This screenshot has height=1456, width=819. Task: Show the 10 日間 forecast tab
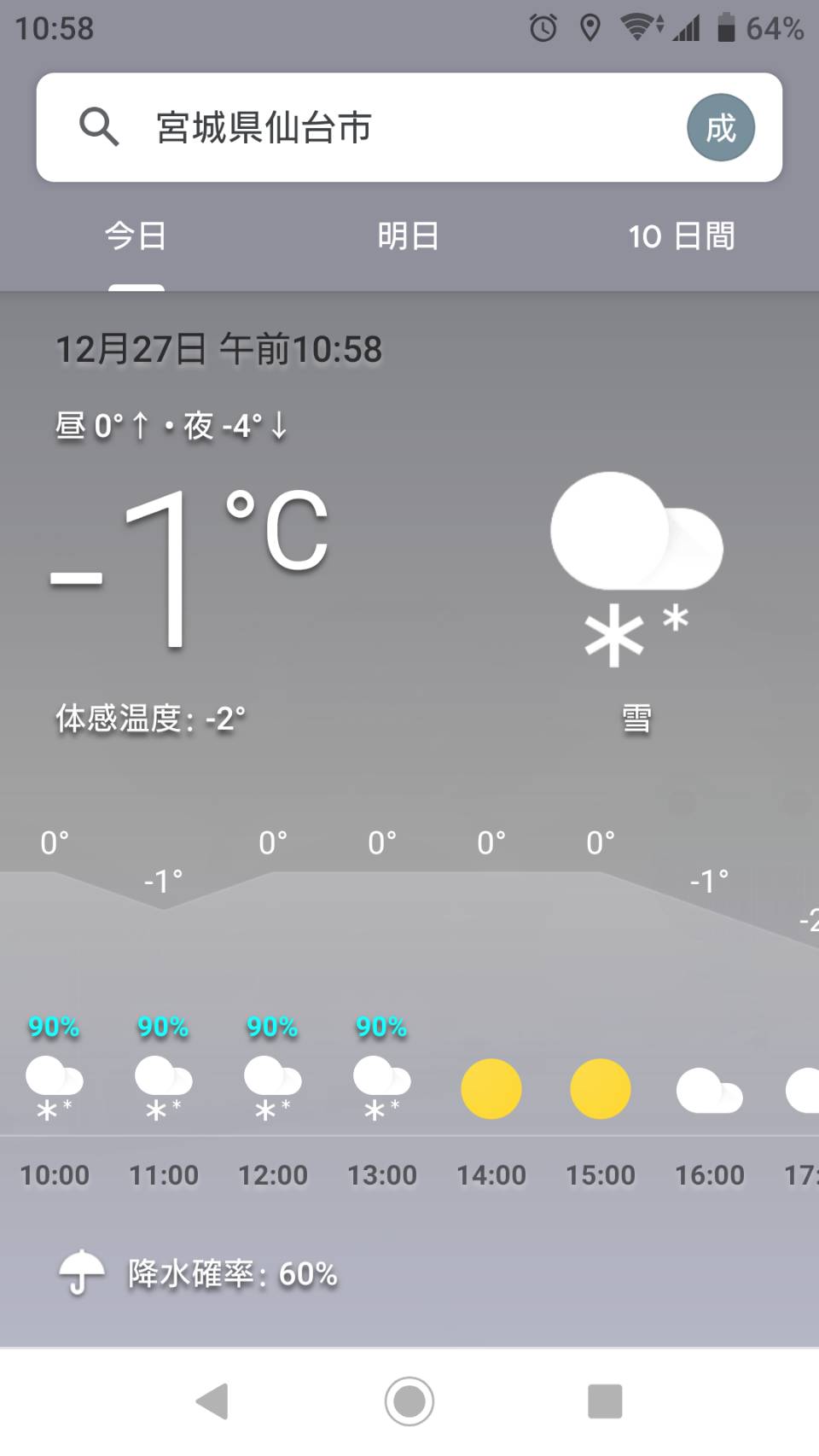[x=682, y=236]
